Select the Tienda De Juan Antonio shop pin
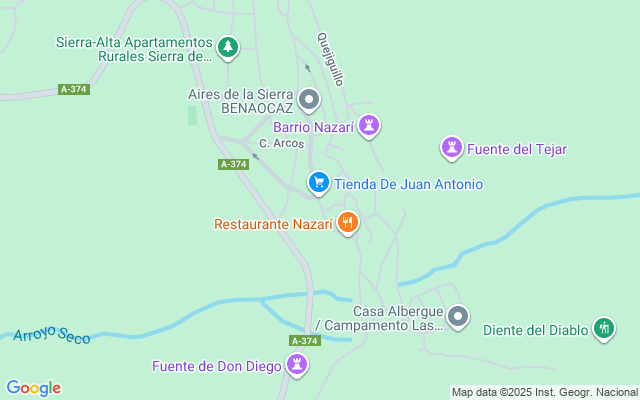 pos(318,182)
